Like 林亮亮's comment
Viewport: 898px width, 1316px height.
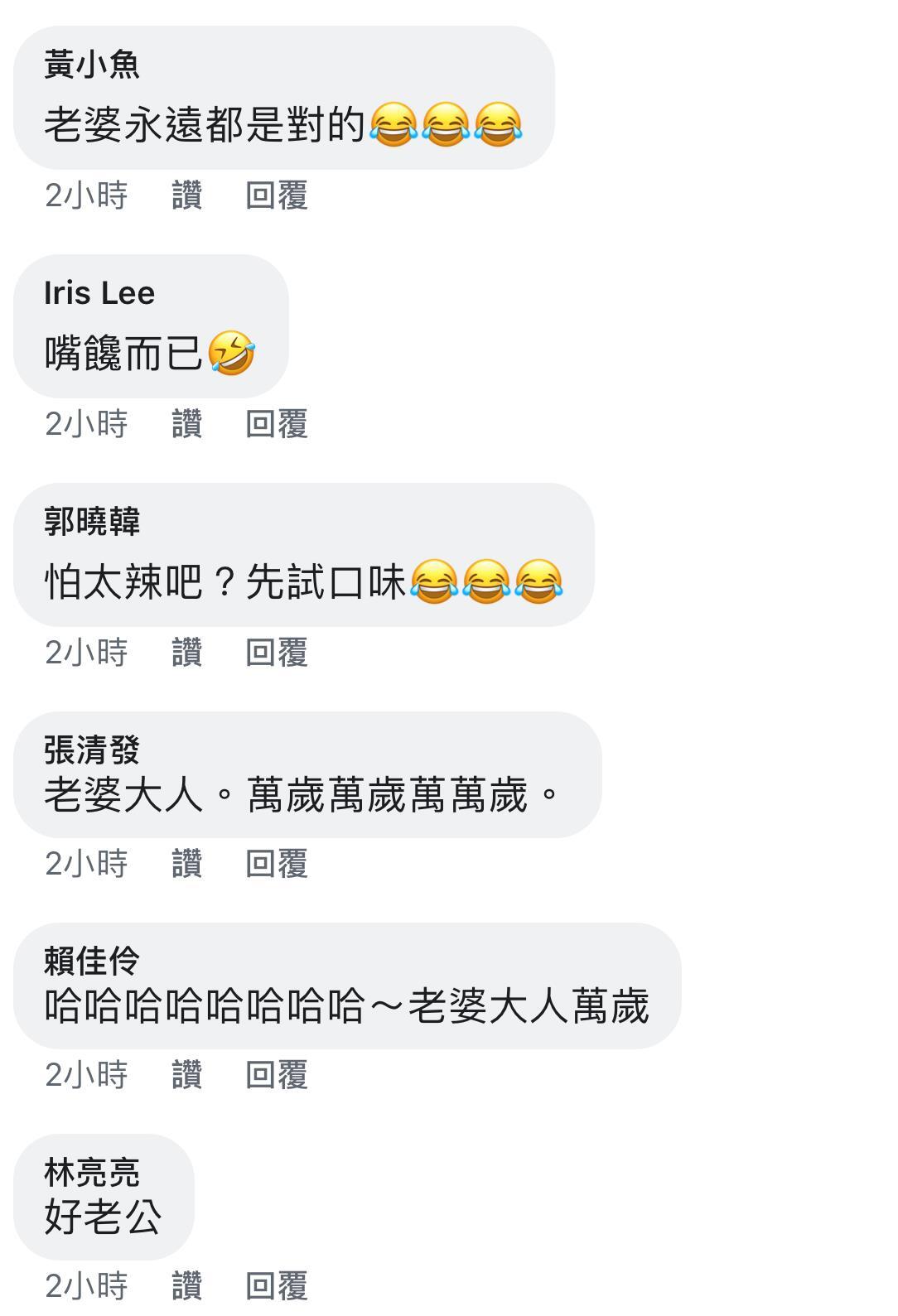[x=187, y=1286]
